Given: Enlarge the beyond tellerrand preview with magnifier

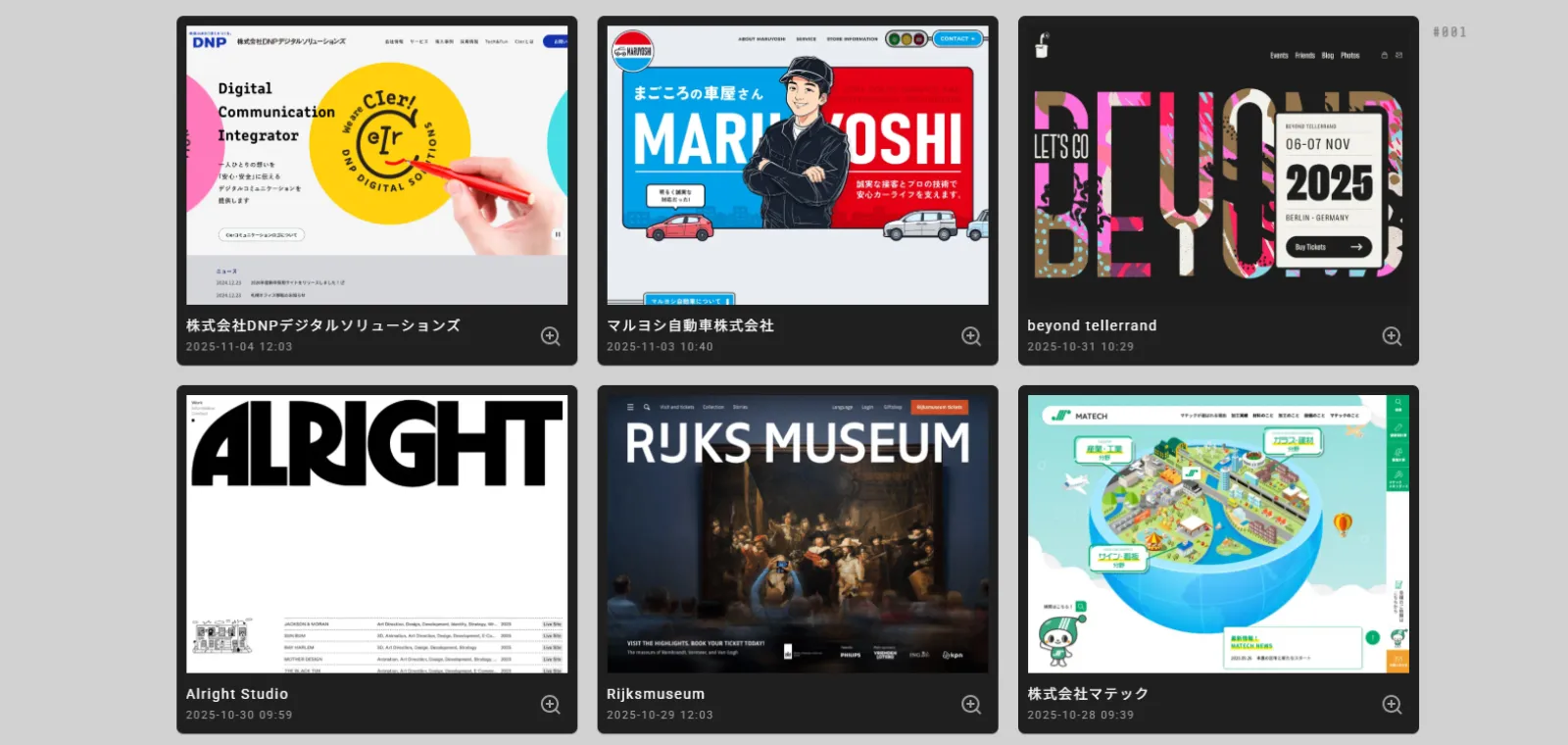Looking at the screenshot, I should pos(1392,336).
